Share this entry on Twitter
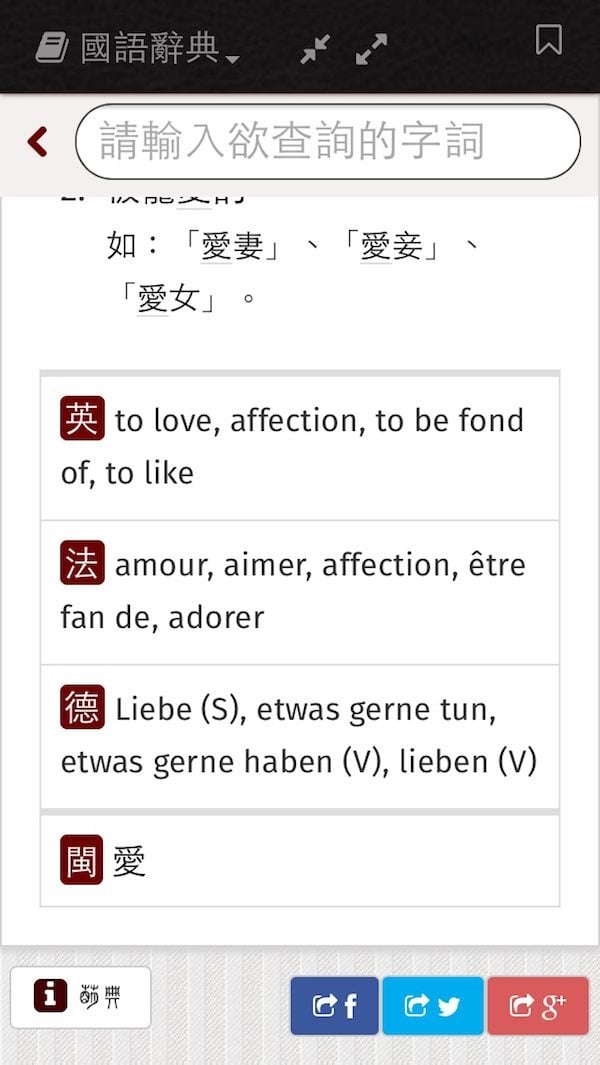Screen dimensions: 600x1065 (433, 1005)
